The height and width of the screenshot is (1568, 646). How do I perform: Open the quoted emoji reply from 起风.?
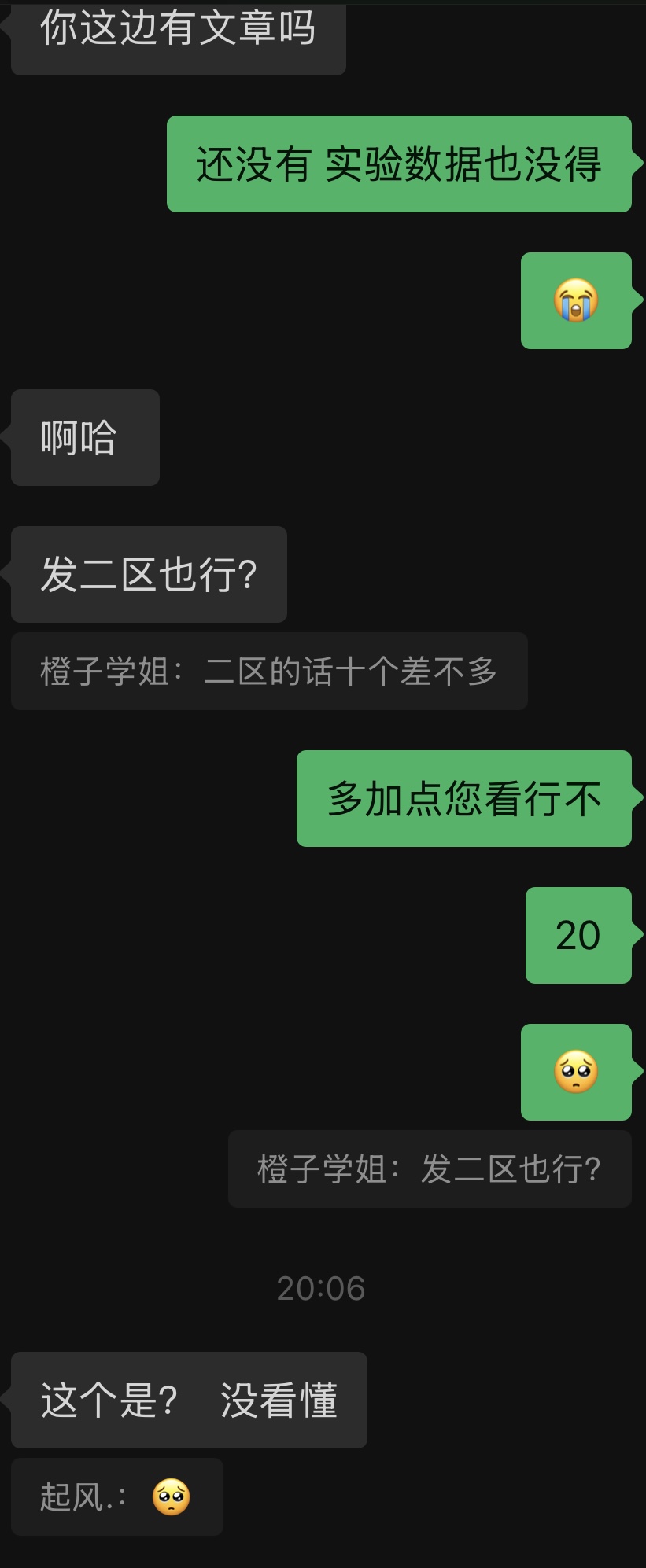116,1496
